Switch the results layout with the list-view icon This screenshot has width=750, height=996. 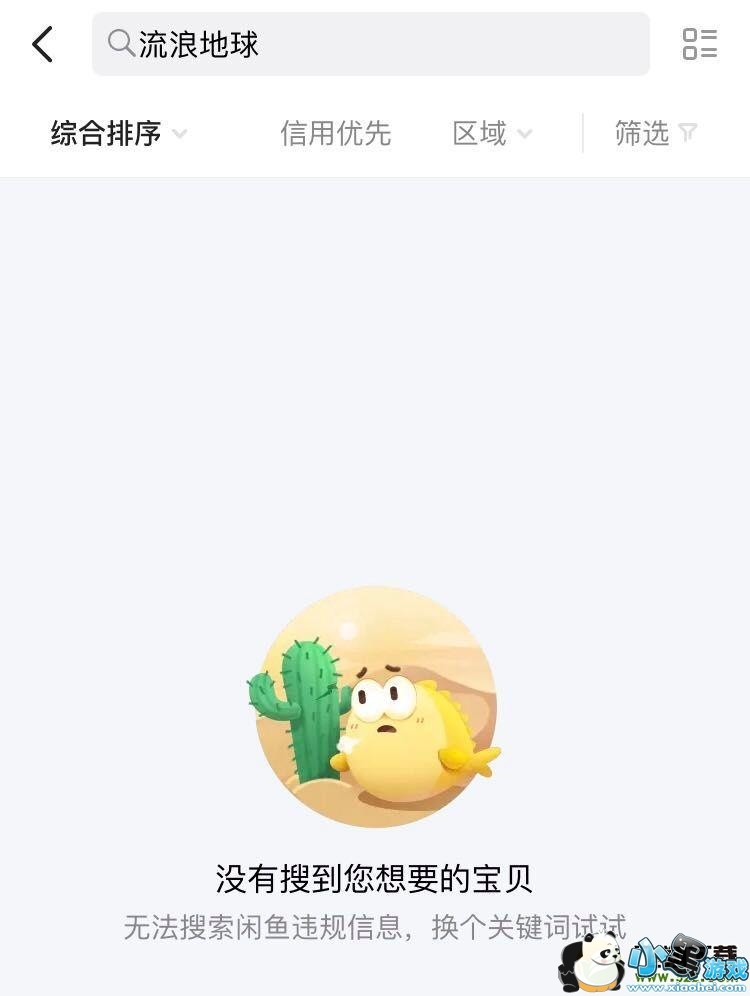(700, 45)
